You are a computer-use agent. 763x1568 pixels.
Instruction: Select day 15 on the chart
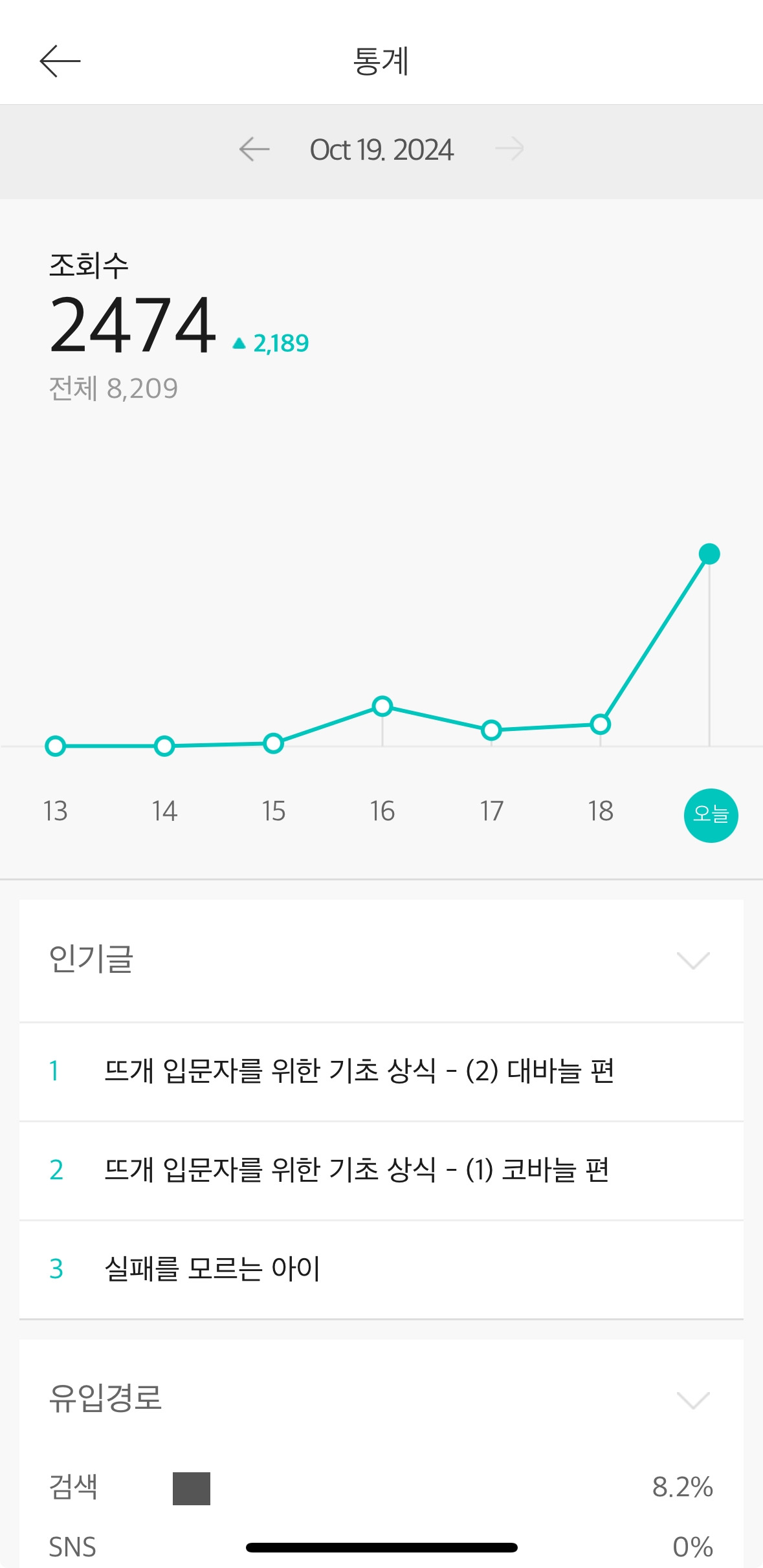(x=274, y=811)
